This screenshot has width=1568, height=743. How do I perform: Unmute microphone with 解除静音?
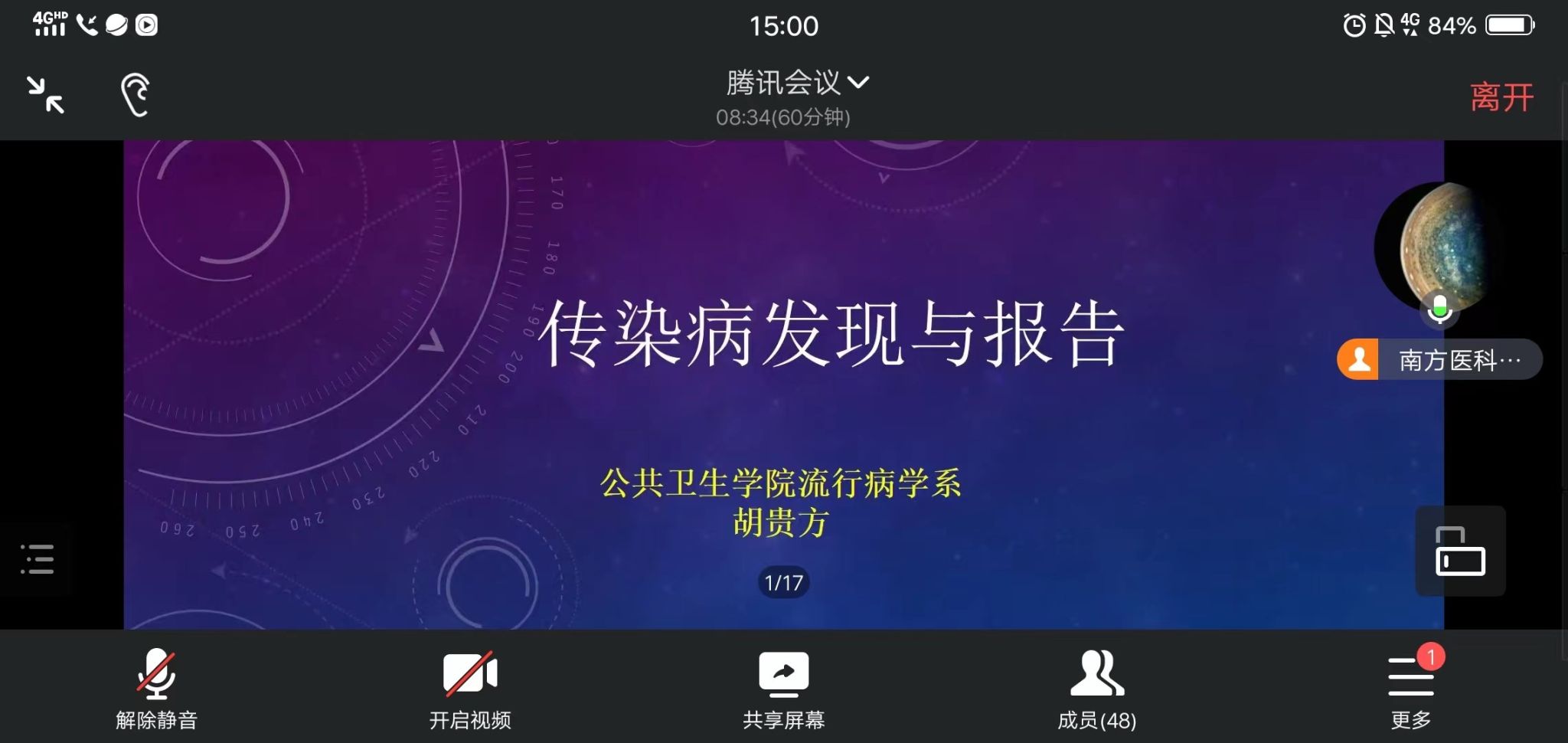point(156,688)
